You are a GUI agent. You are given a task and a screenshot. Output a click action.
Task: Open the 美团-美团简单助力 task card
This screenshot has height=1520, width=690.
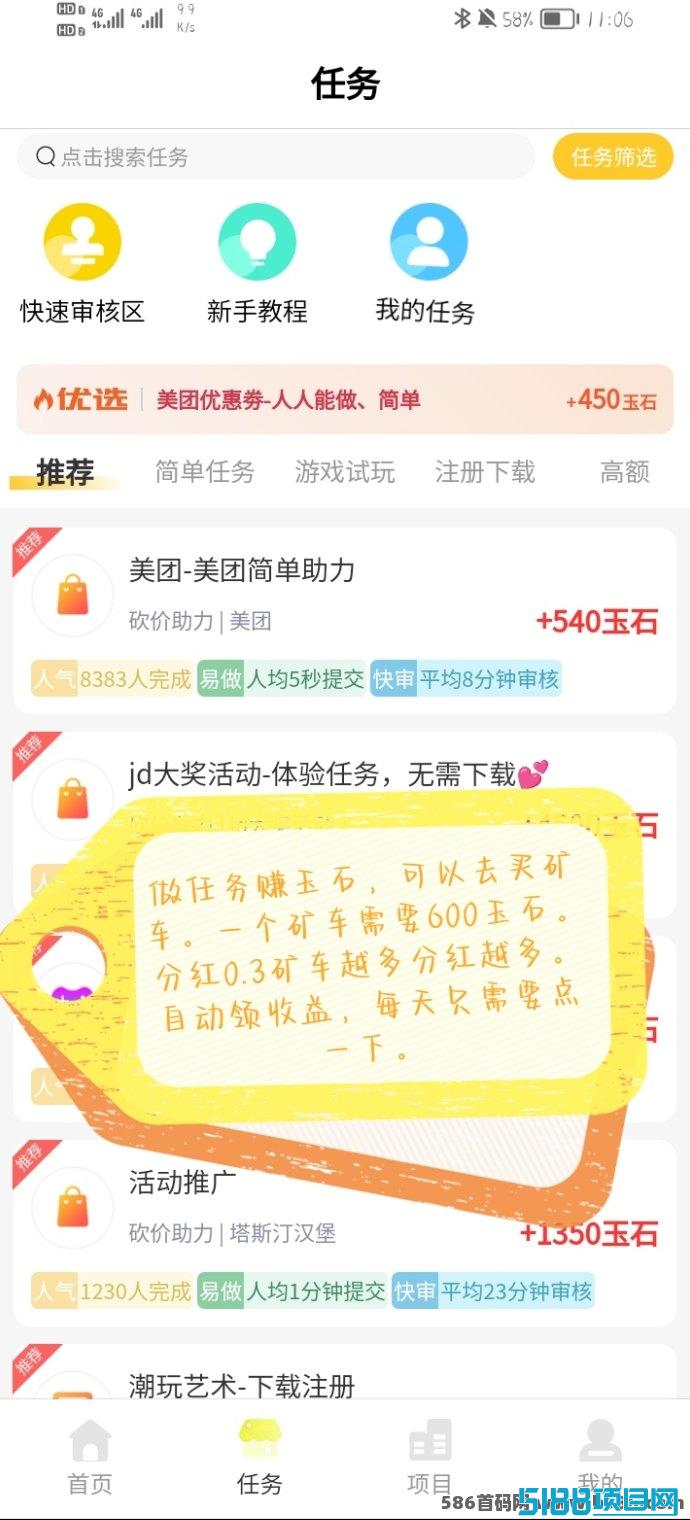345,621
